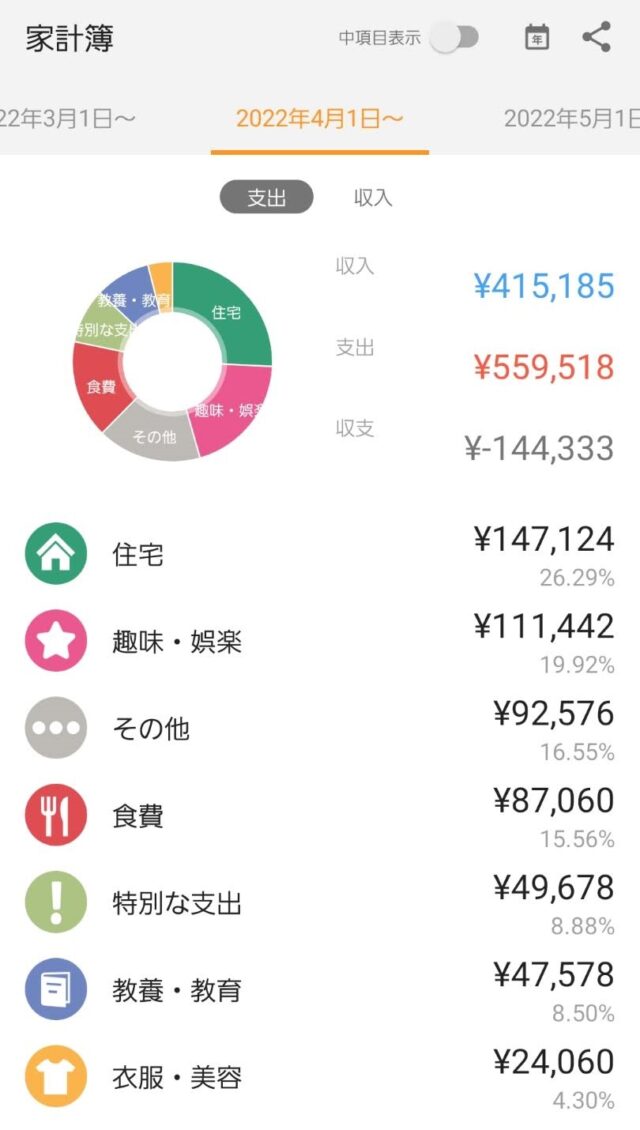Share the household account report
The image size is (640, 1130).
click(x=597, y=37)
